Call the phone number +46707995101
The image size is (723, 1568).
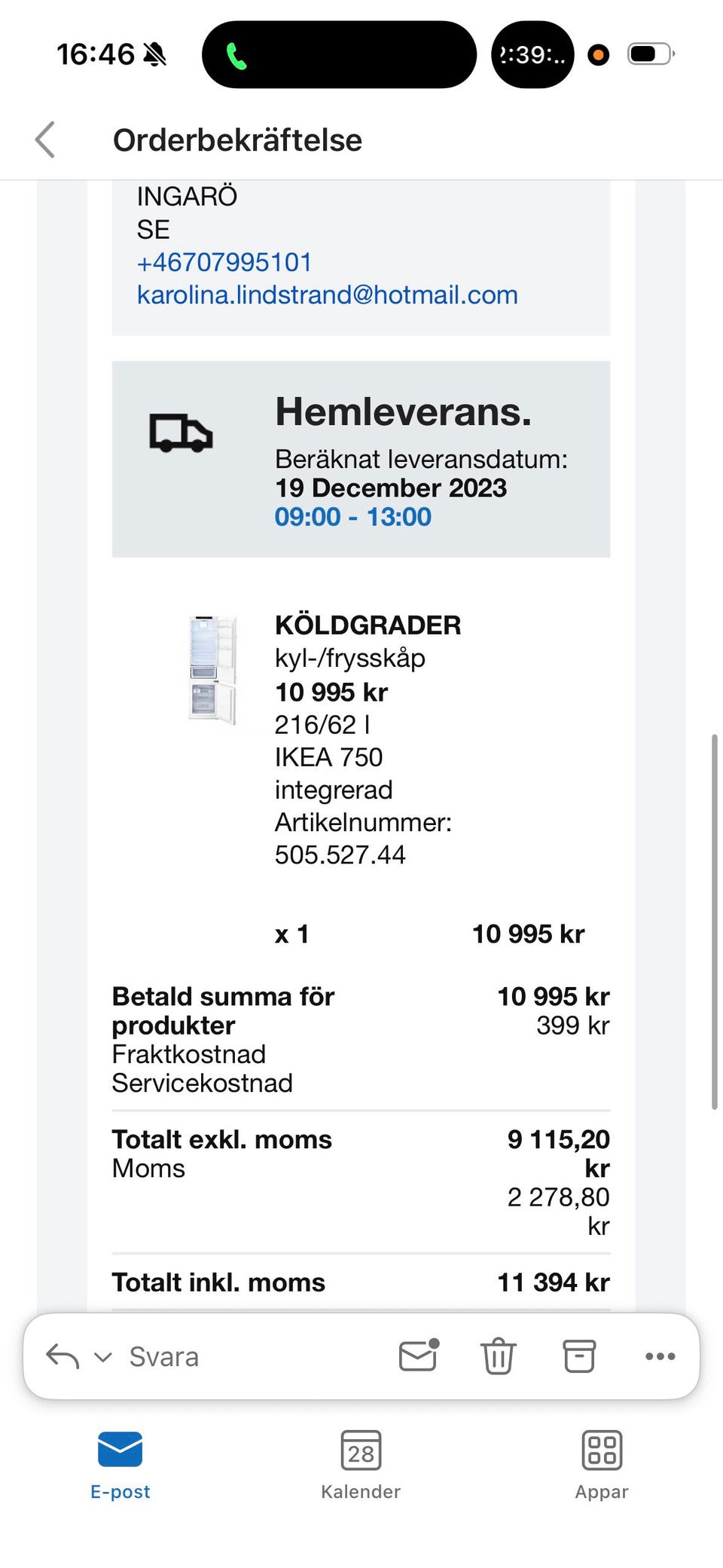coord(224,262)
